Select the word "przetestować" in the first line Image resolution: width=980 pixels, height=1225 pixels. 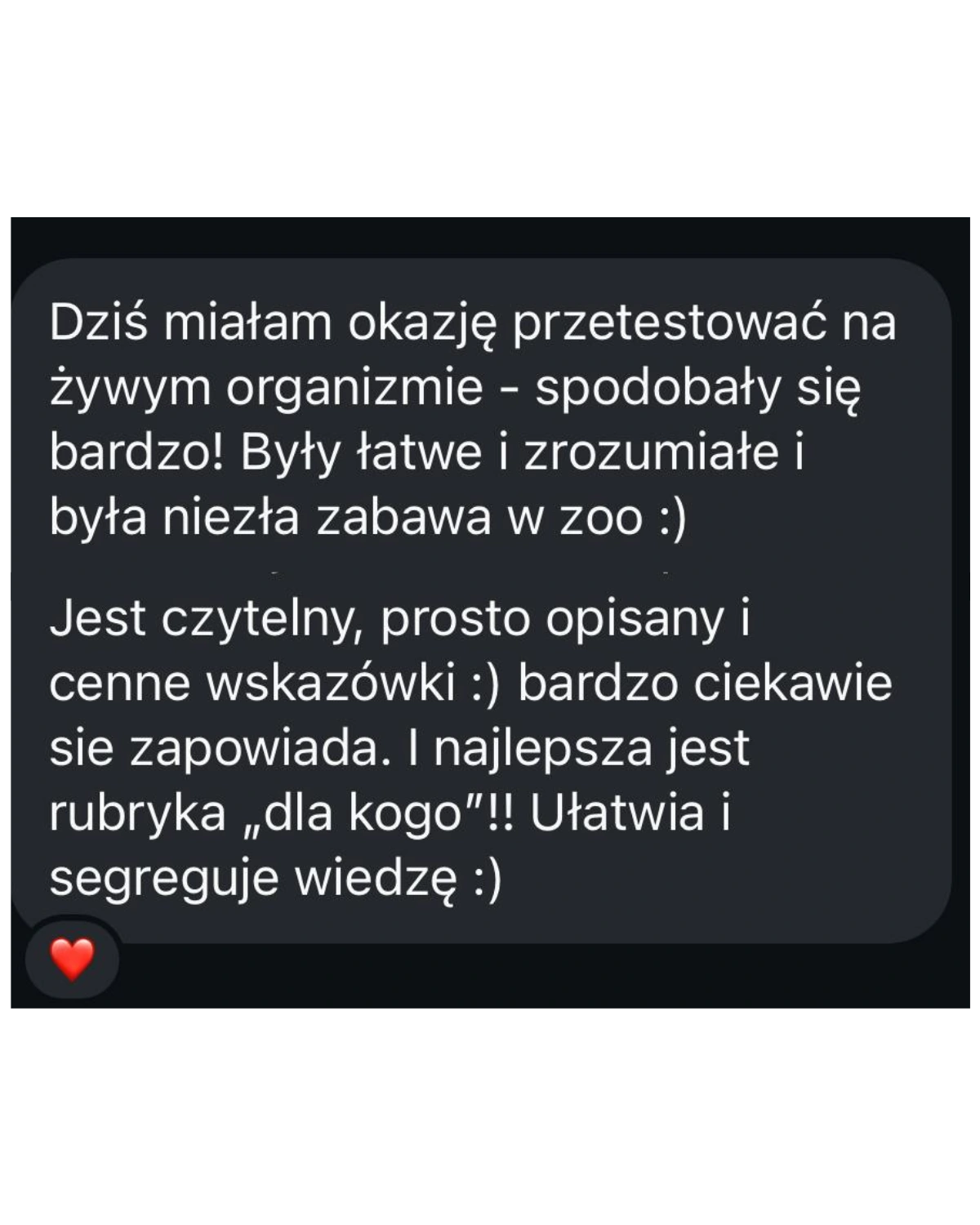click(674, 323)
